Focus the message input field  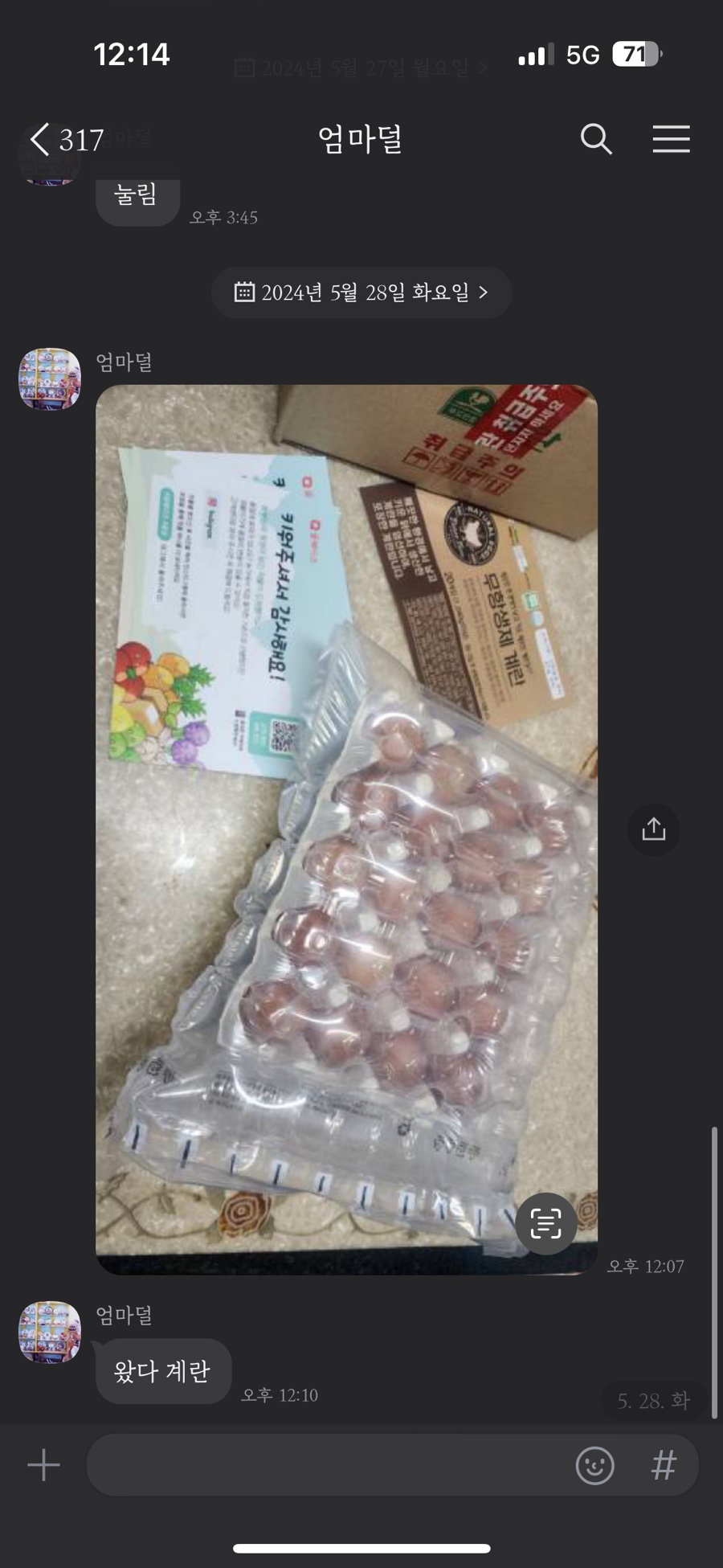pos(329,1465)
